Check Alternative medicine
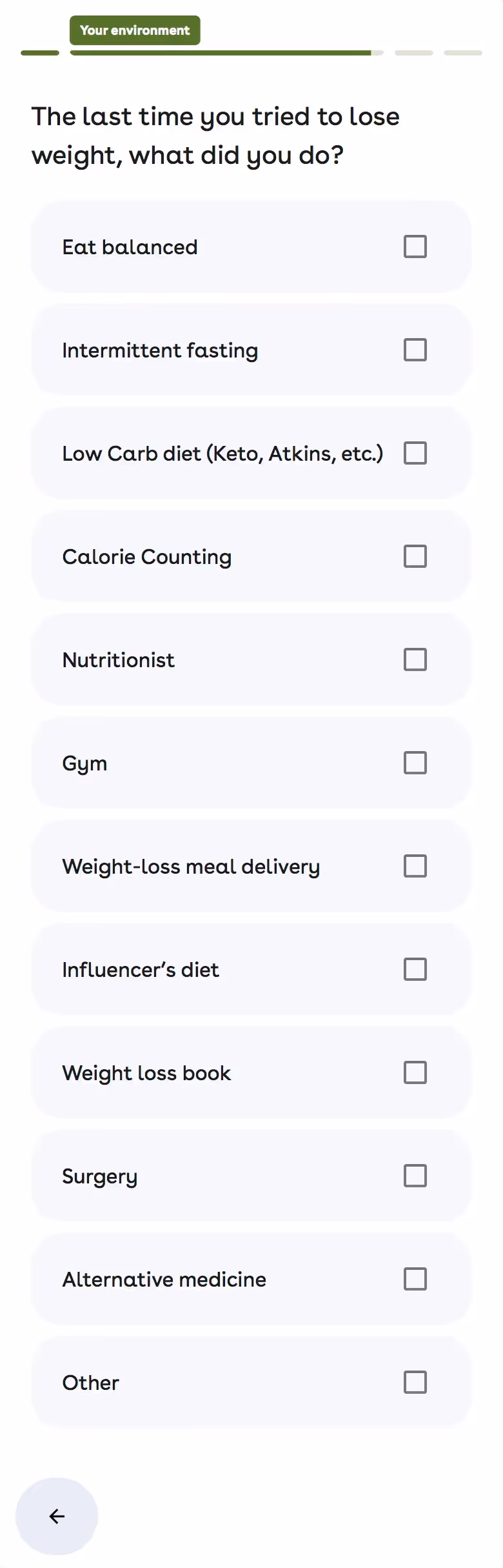The image size is (503, 1568). [x=415, y=1279]
